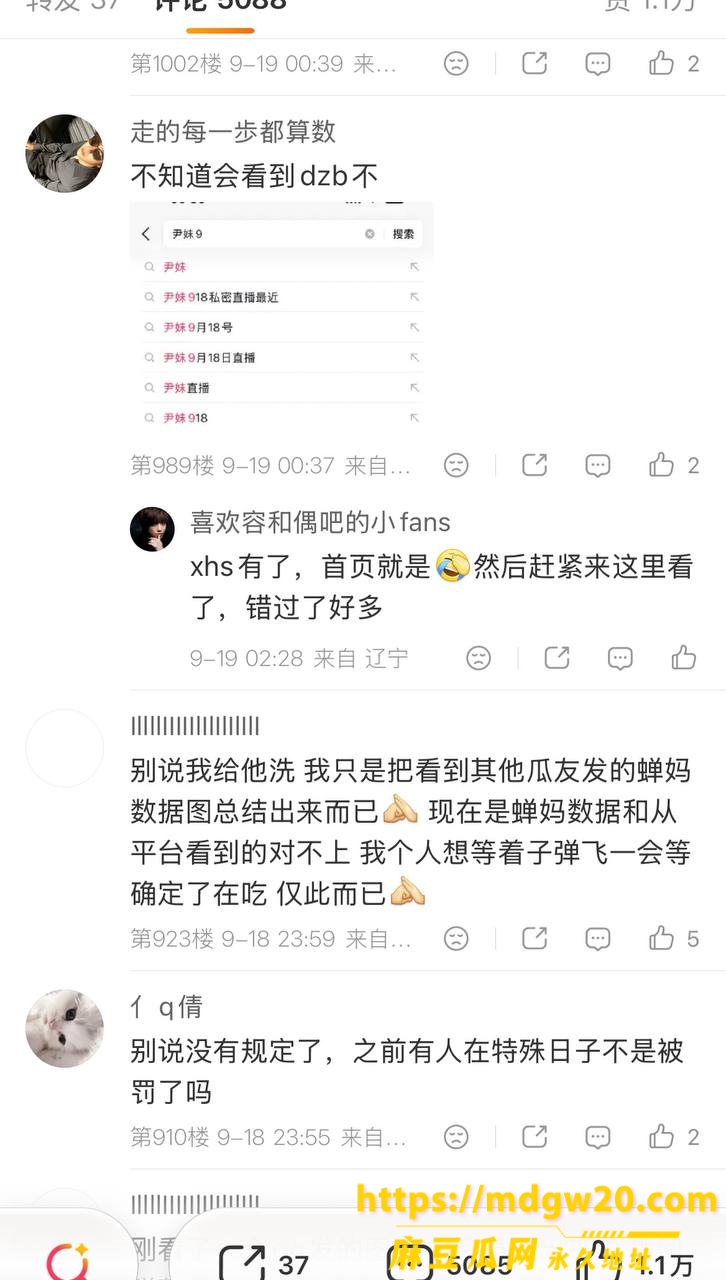726x1280 pixels.
Task: Reply to the floor 910 comment
Action: [x=598, y=1136]
